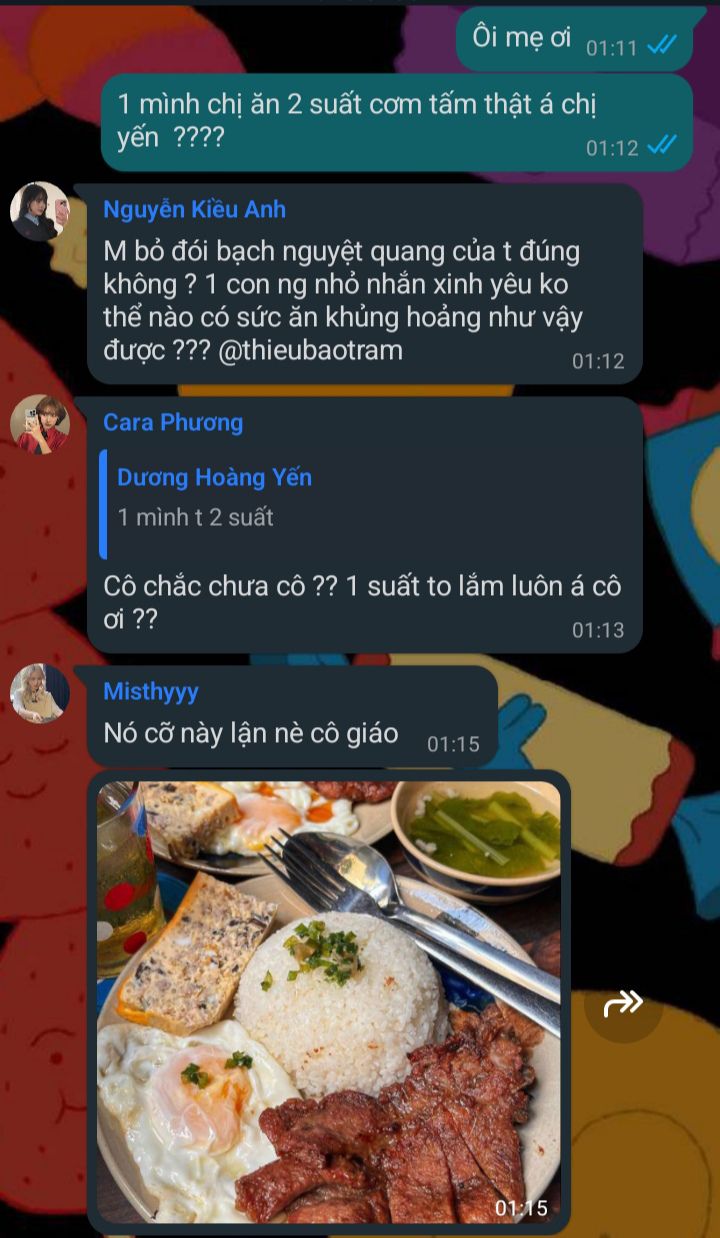Open Cara Phương's profile avatar
720x1238 pixels.
coord(40,424)
